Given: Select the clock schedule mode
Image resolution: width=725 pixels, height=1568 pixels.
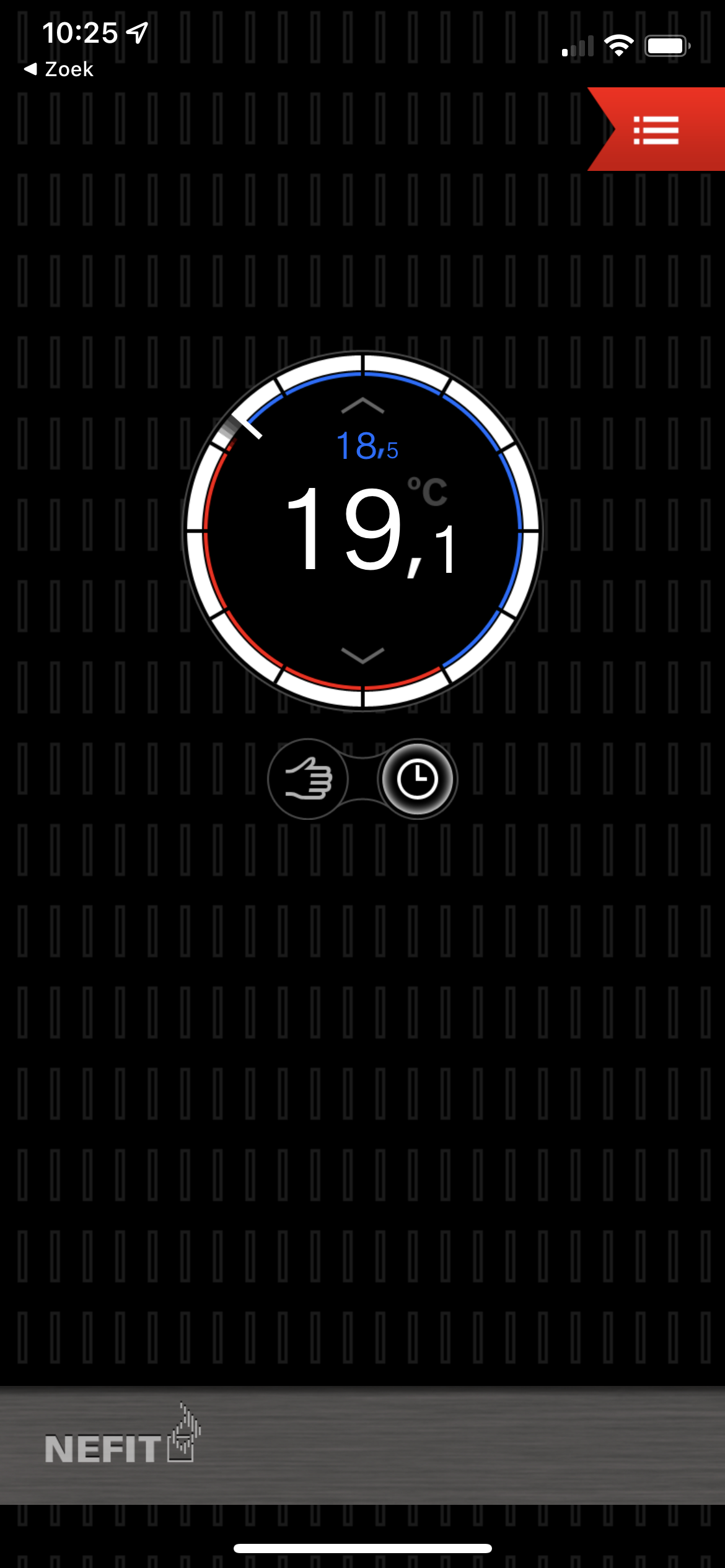Looking at the screenshot, I should coord(417,779).
